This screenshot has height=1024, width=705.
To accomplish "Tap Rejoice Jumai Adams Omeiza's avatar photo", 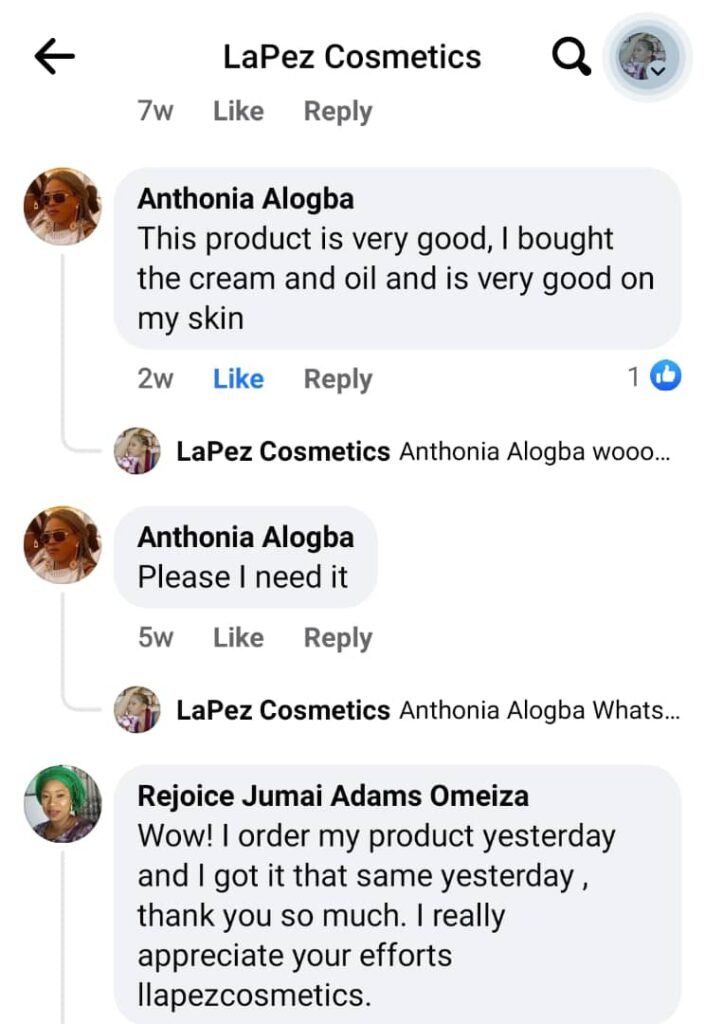I will point(62,804).
